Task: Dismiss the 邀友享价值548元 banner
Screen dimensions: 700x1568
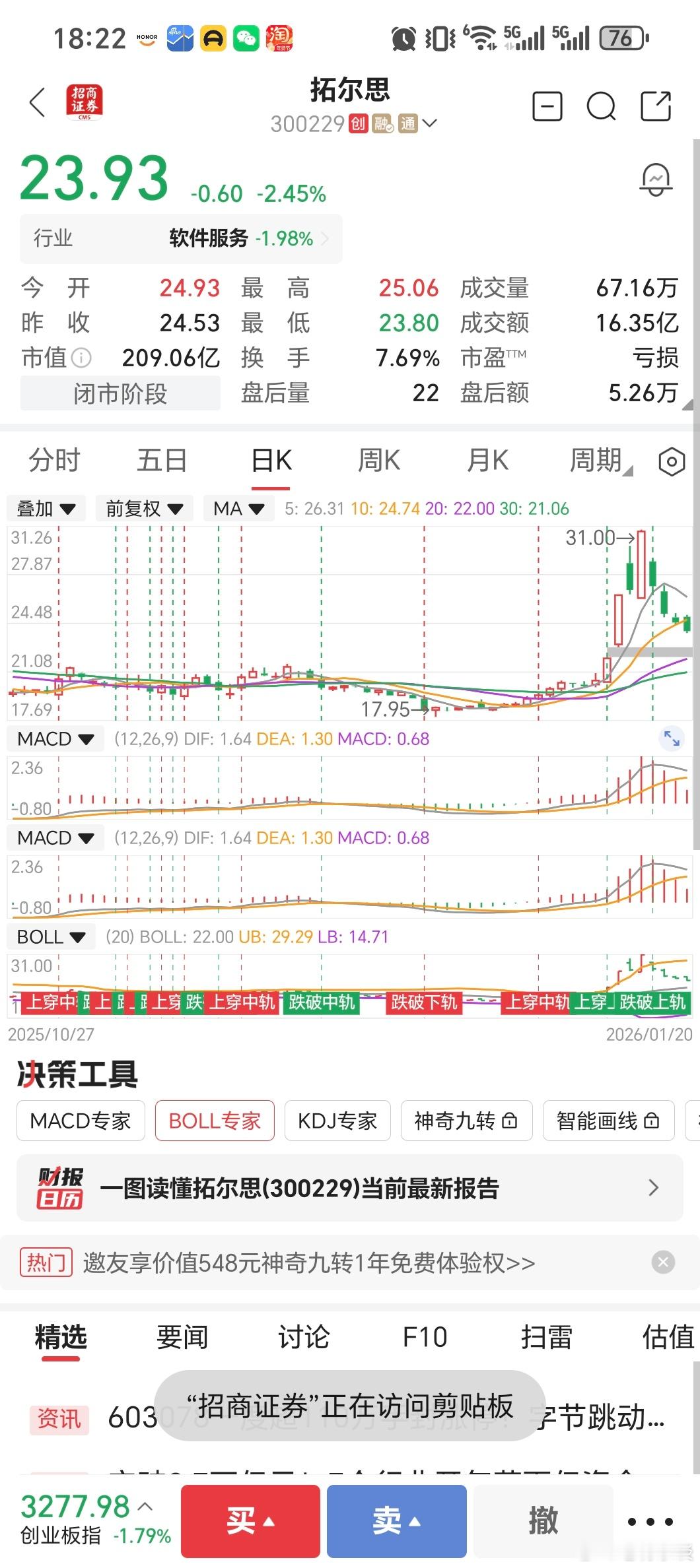Action: click(663, 1262)
